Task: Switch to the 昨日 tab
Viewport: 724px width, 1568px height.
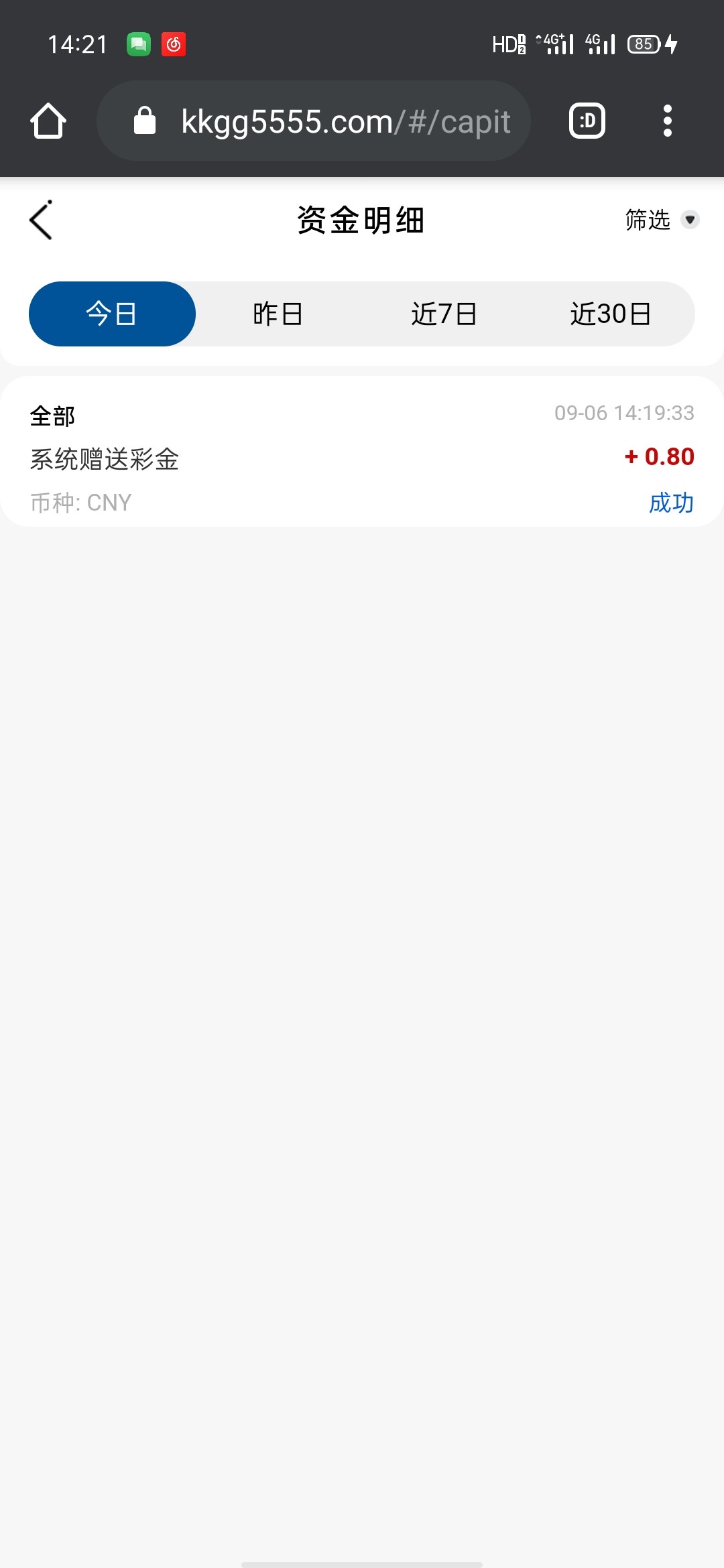Action: [x=278, y=314]
